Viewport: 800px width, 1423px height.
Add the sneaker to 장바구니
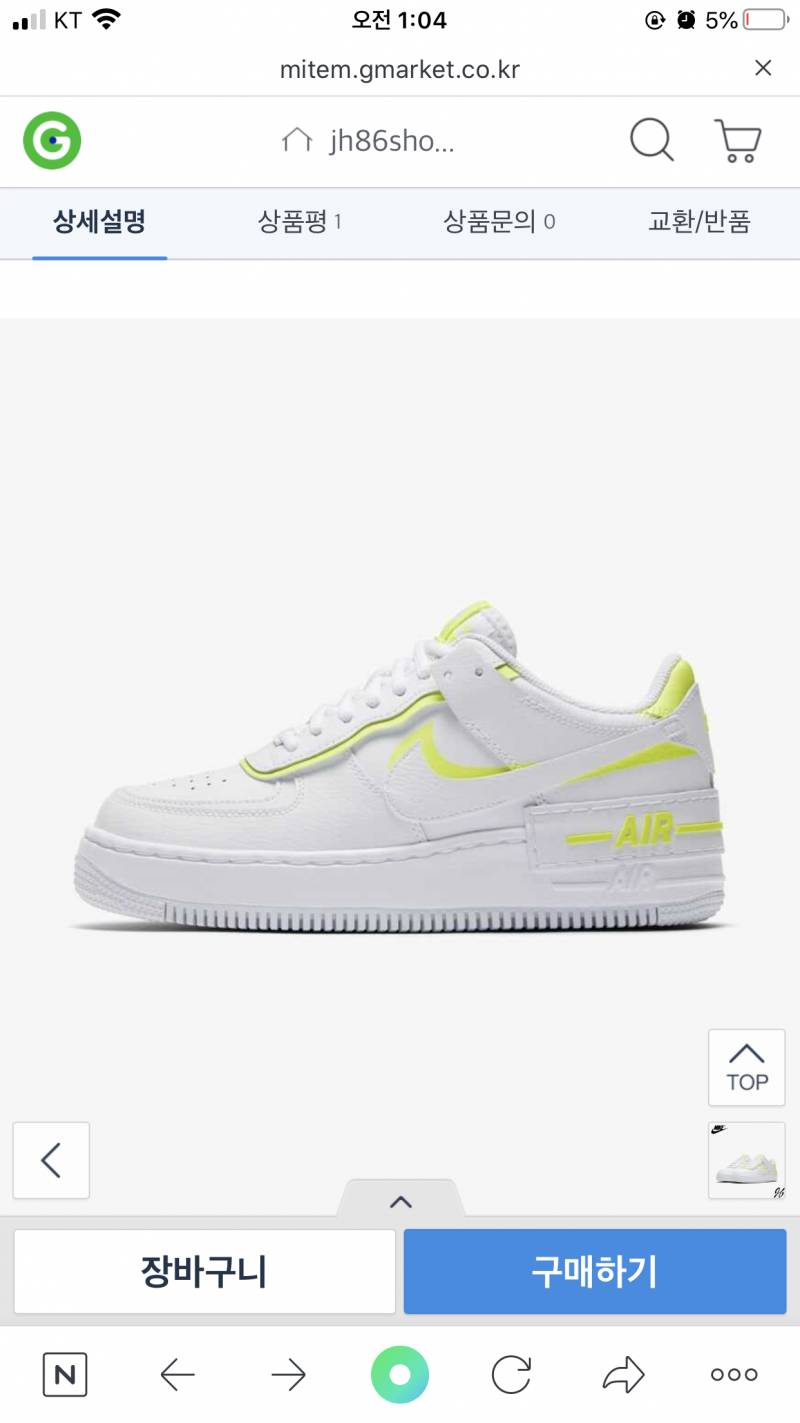pos(204,1272)
